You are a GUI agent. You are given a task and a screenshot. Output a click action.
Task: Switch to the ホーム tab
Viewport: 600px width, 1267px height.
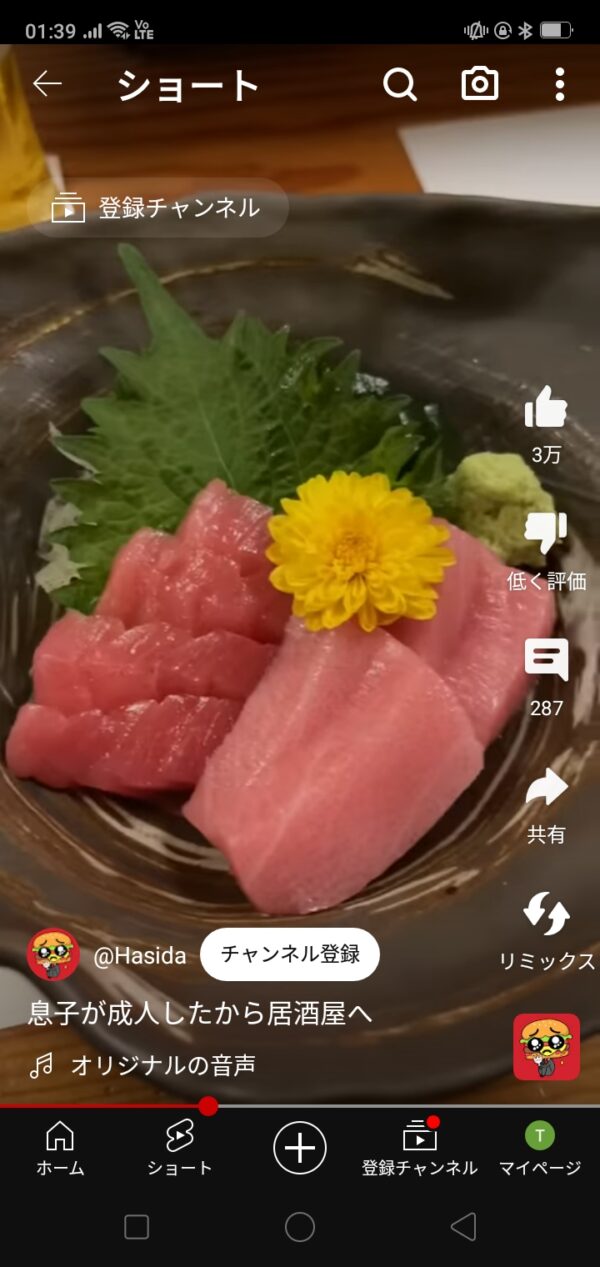click(60, 1147)
